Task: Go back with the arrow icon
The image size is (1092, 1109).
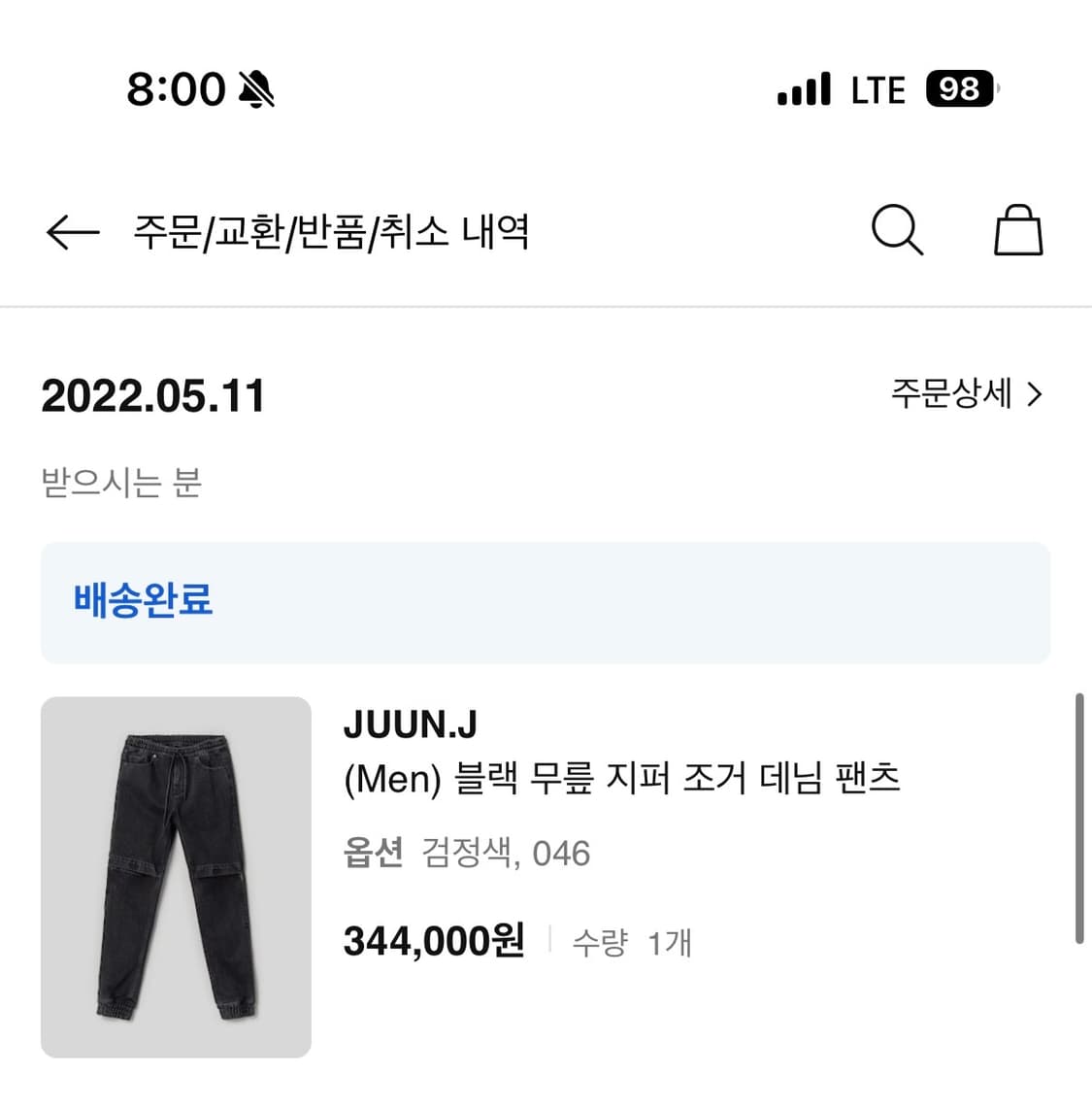Action: click(x=73, y=232)
